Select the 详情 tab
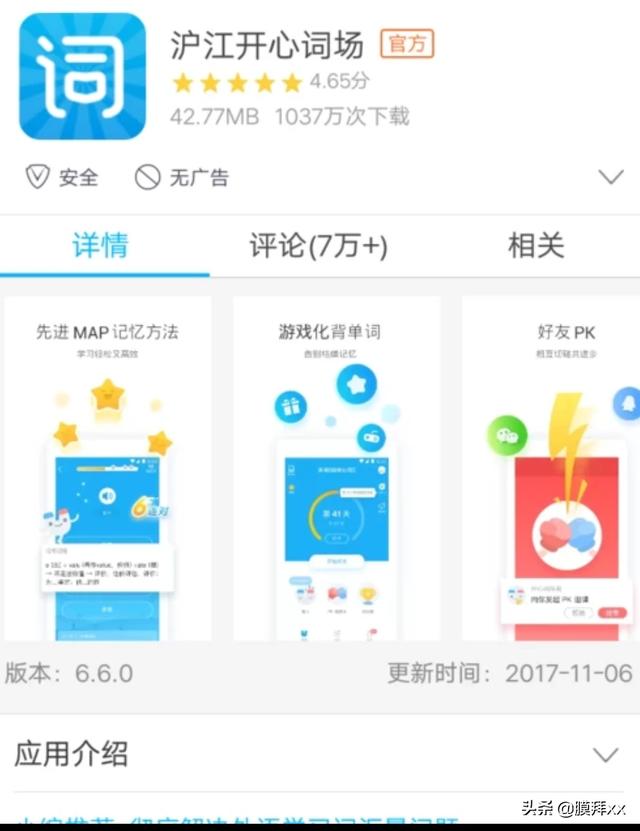 click(x=101, y=246)
